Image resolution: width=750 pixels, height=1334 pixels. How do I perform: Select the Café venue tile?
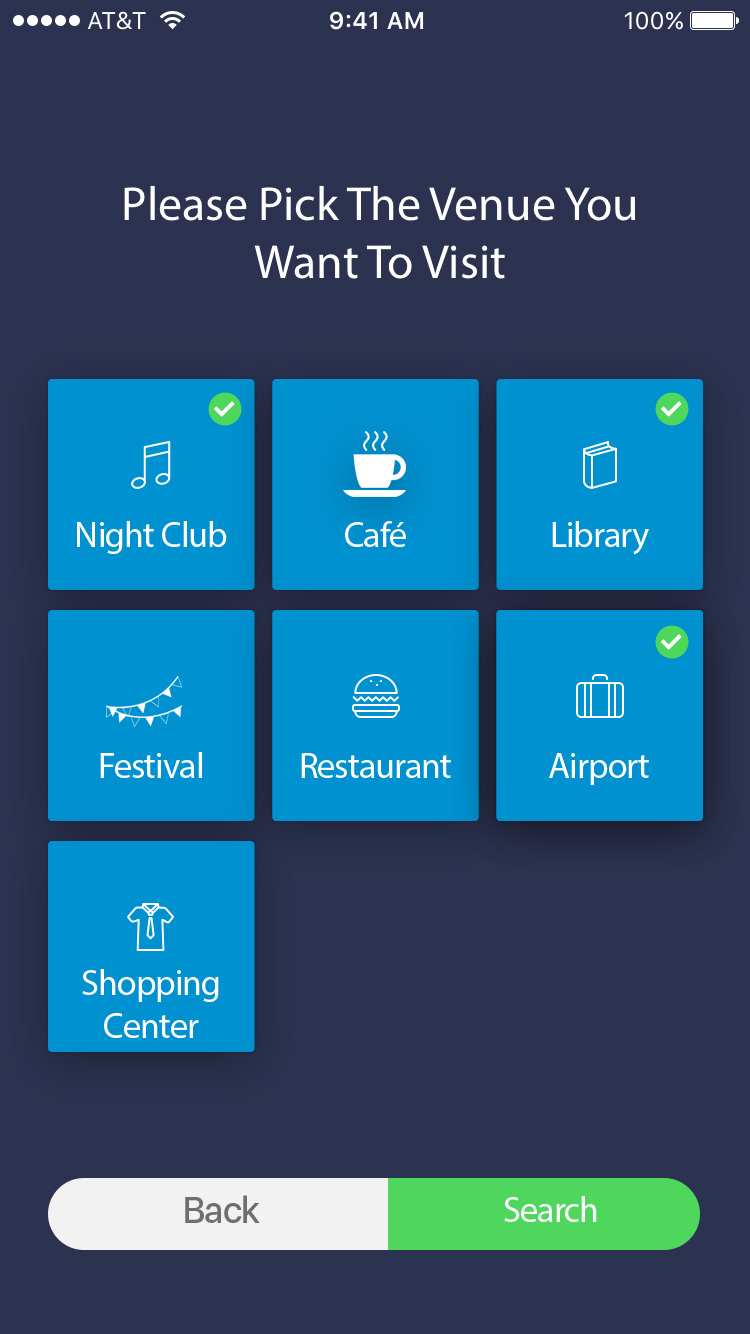pyautogui.click(x=375, y=485)
